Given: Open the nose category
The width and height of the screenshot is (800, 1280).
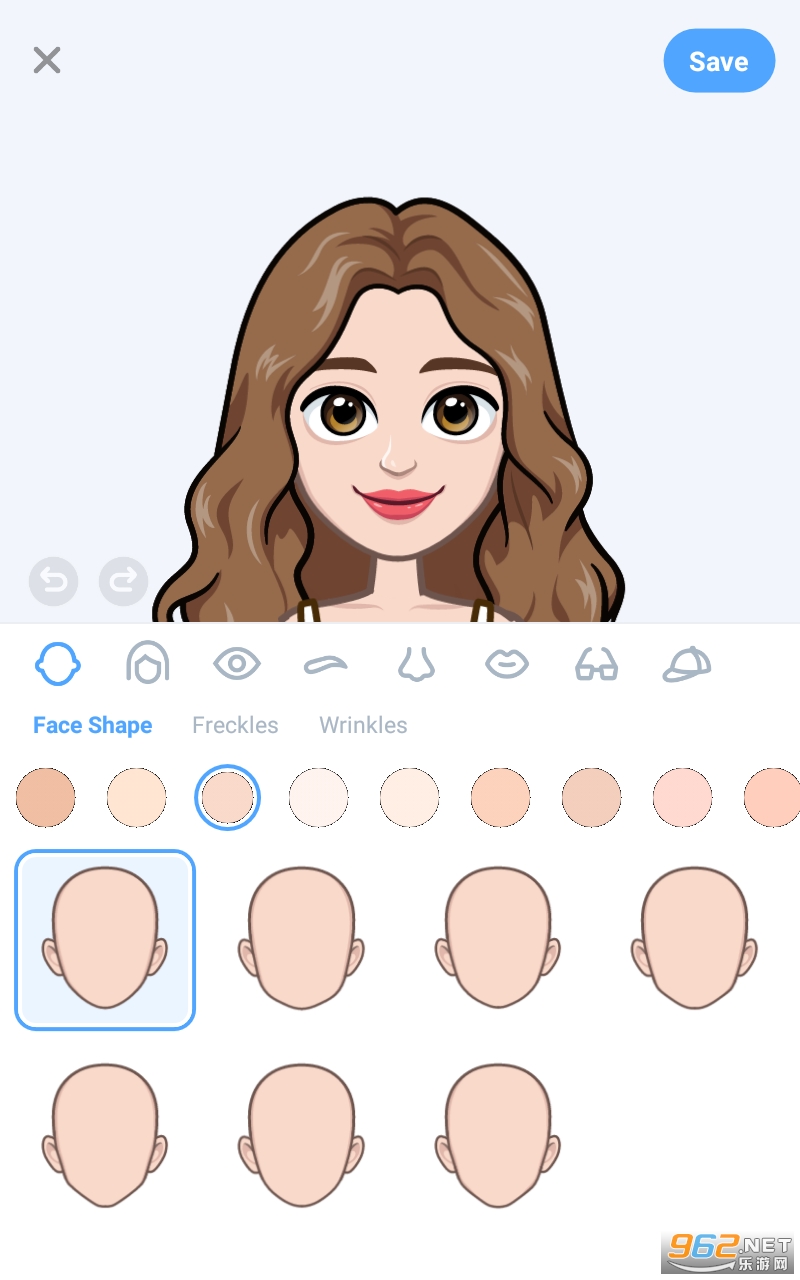Looking at the screenshot, I should pos(416,663).
